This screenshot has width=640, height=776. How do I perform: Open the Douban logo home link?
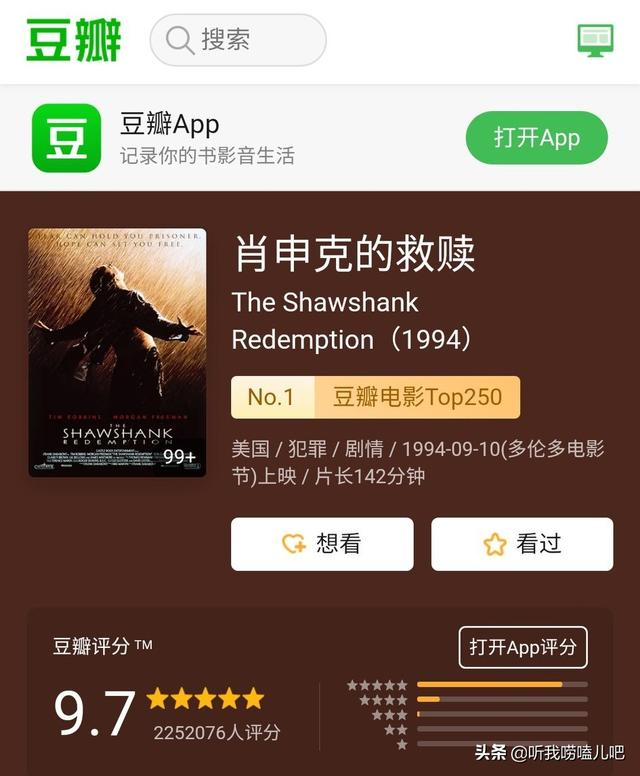pos(74,39)
